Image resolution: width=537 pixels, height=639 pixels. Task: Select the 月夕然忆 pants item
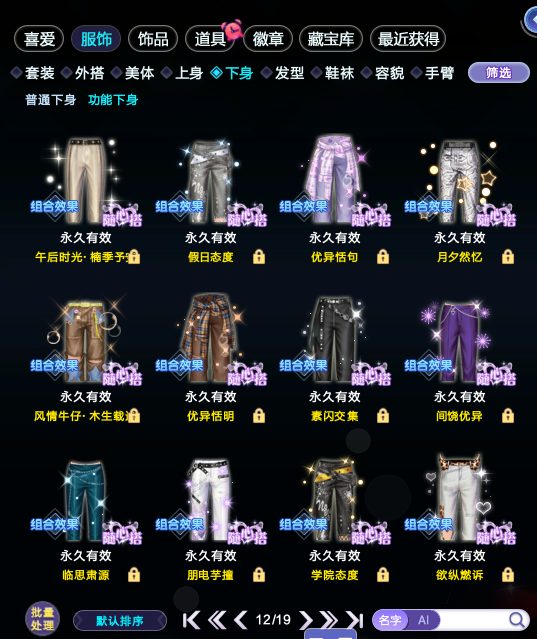[460, 198]
